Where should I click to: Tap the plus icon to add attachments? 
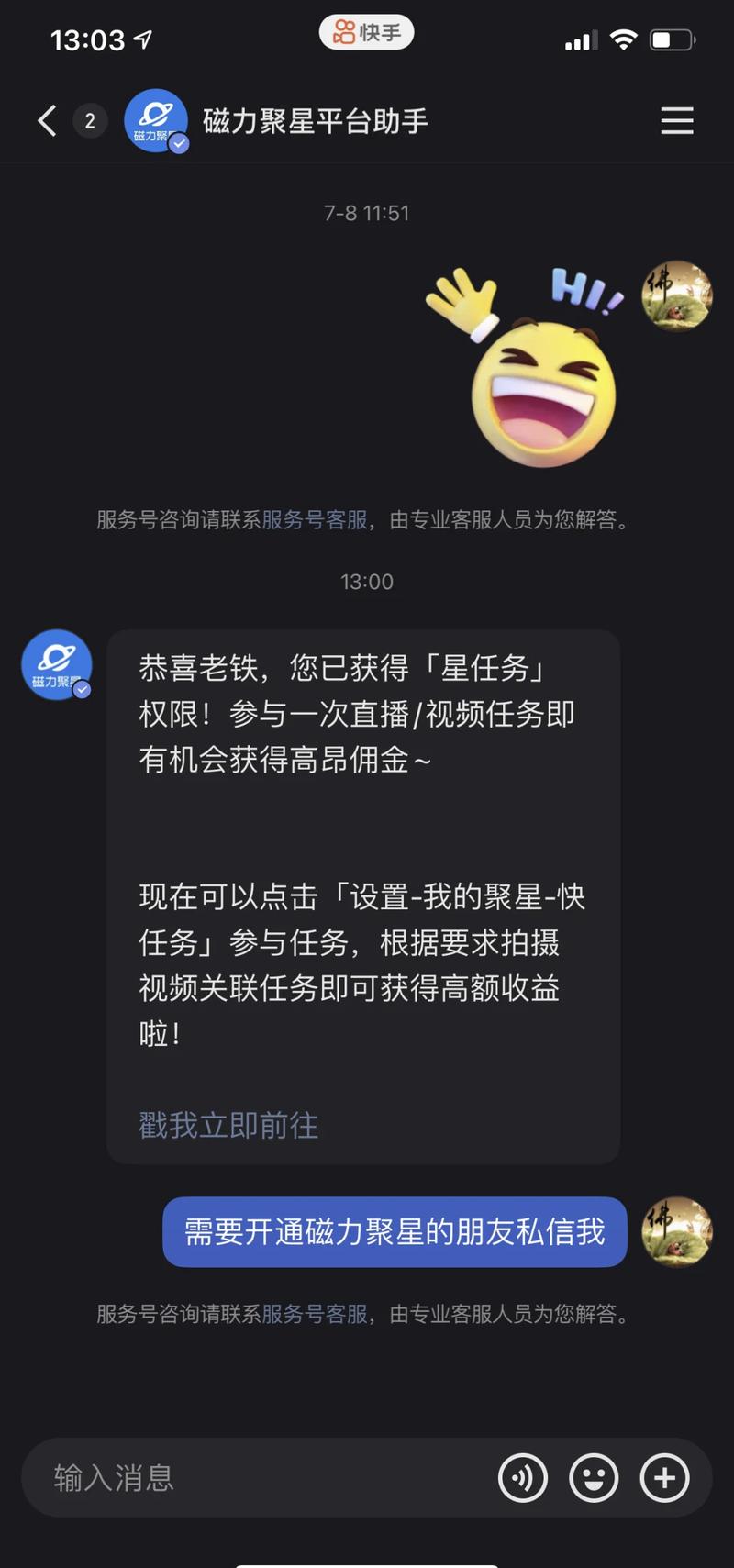coord(665,1477)
